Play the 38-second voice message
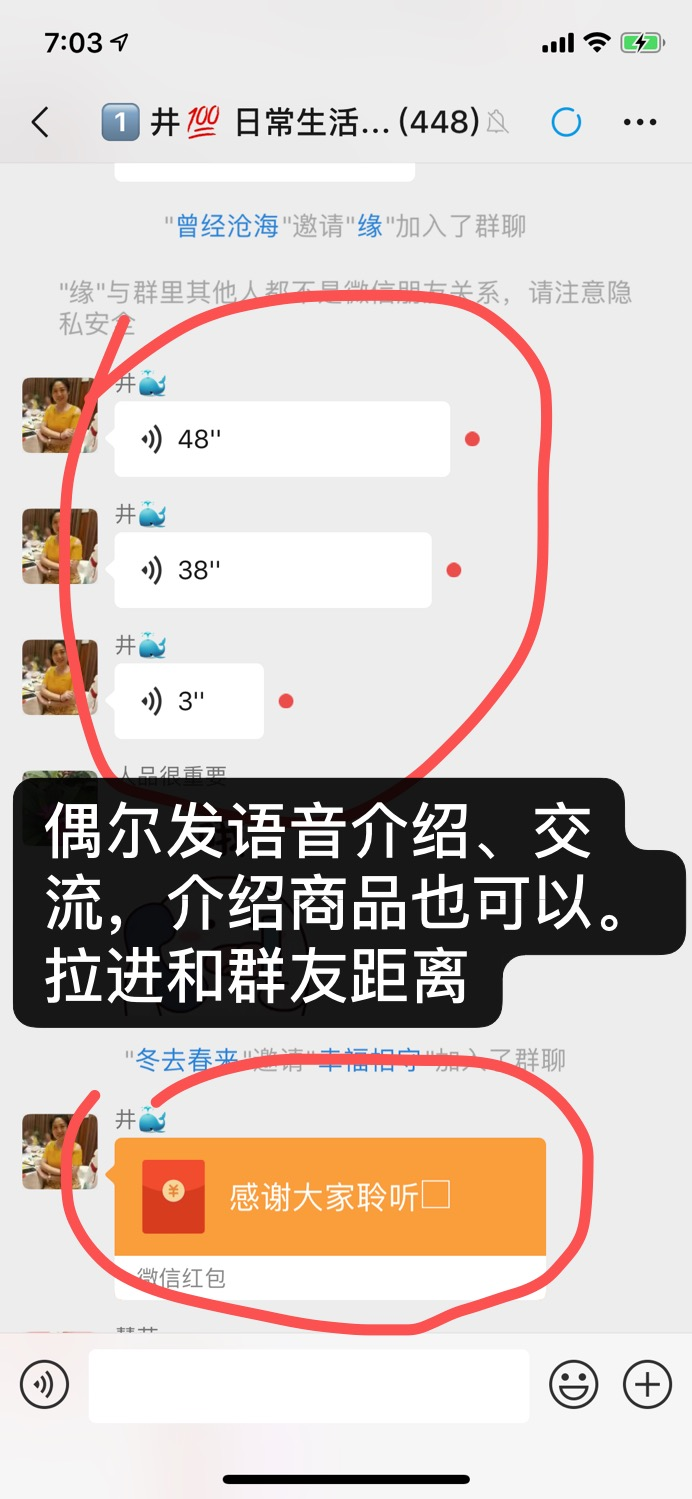The image size is (692, 1499). coord(272,570)
